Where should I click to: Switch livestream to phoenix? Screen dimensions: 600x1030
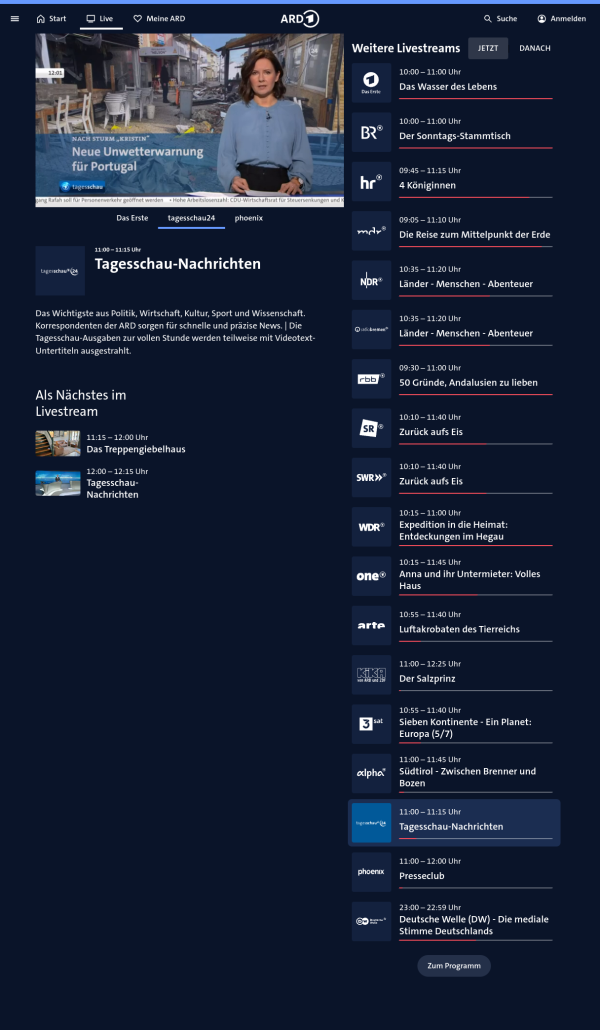(249, 217)
